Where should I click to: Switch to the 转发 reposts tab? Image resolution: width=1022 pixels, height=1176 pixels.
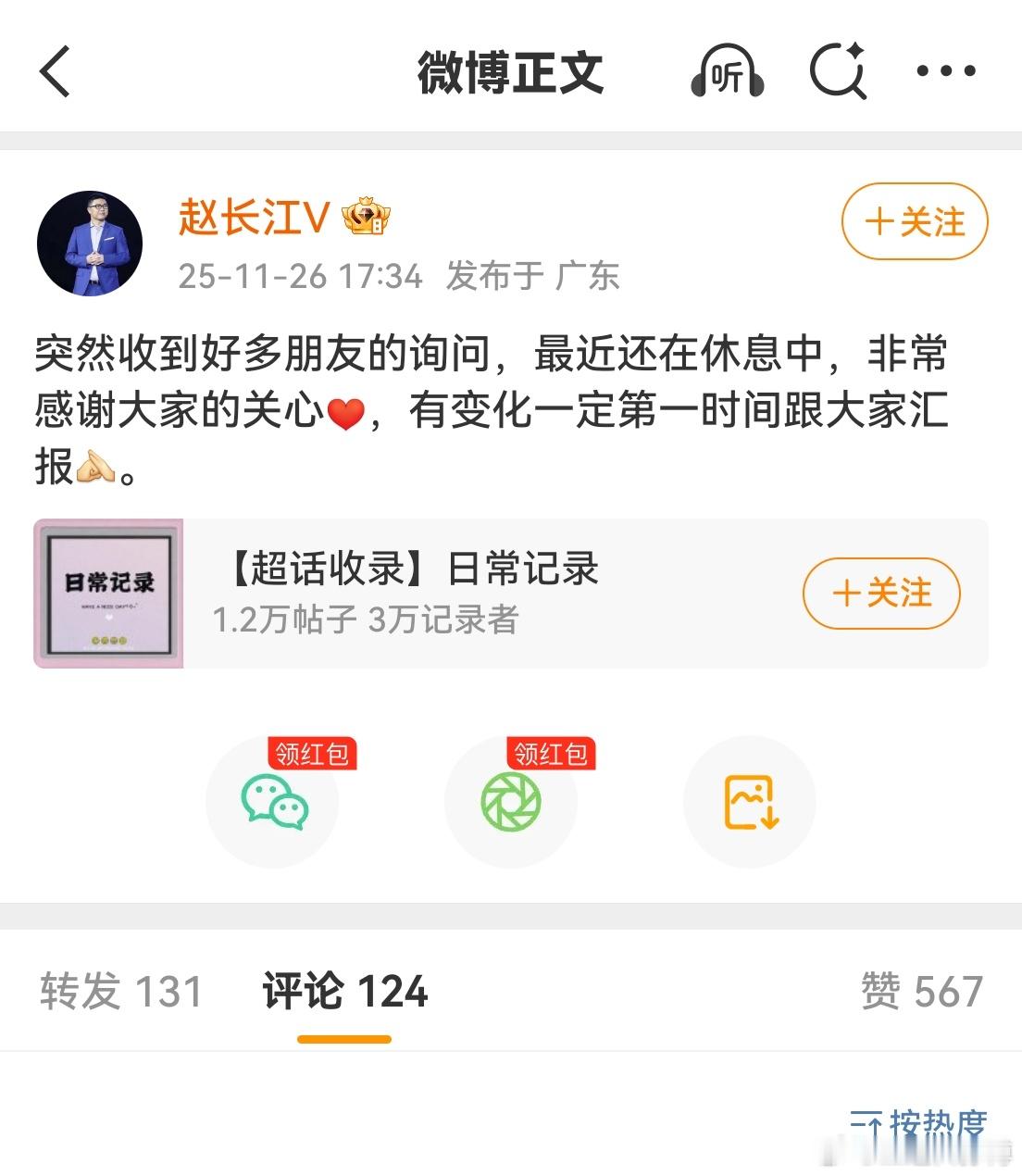(118, 991)
